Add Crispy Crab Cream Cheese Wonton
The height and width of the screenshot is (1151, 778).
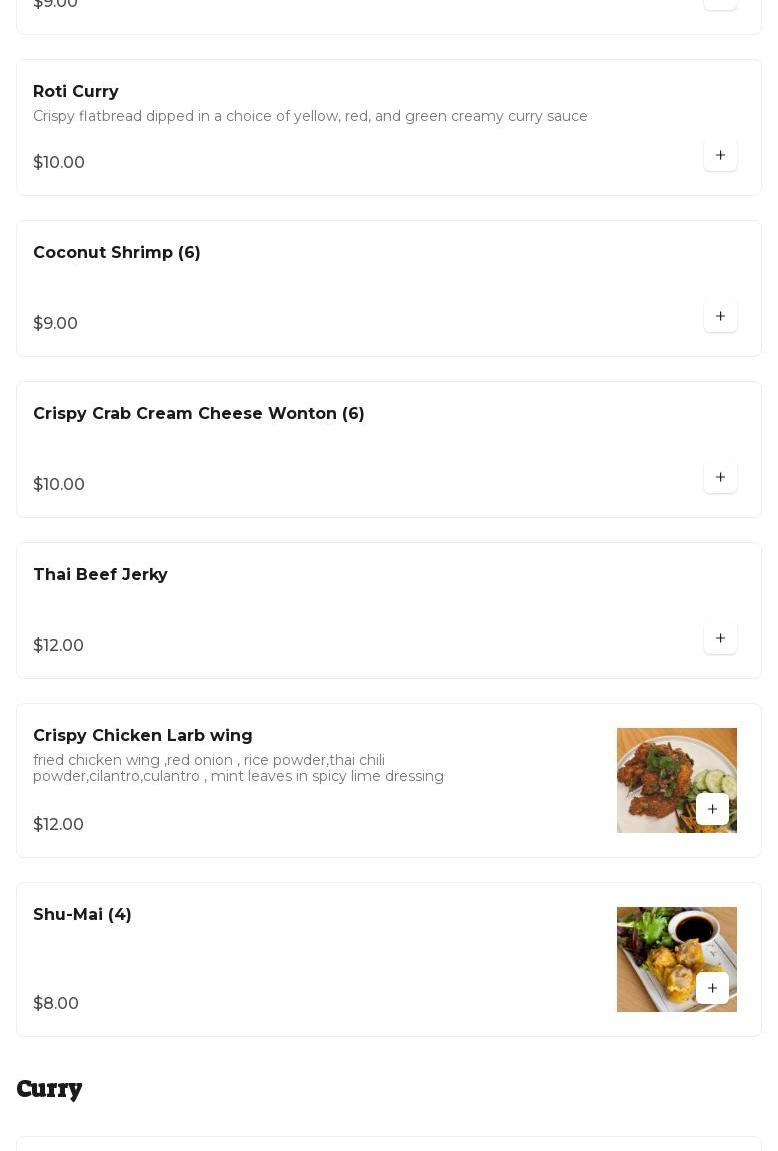[x=720, y=477]
